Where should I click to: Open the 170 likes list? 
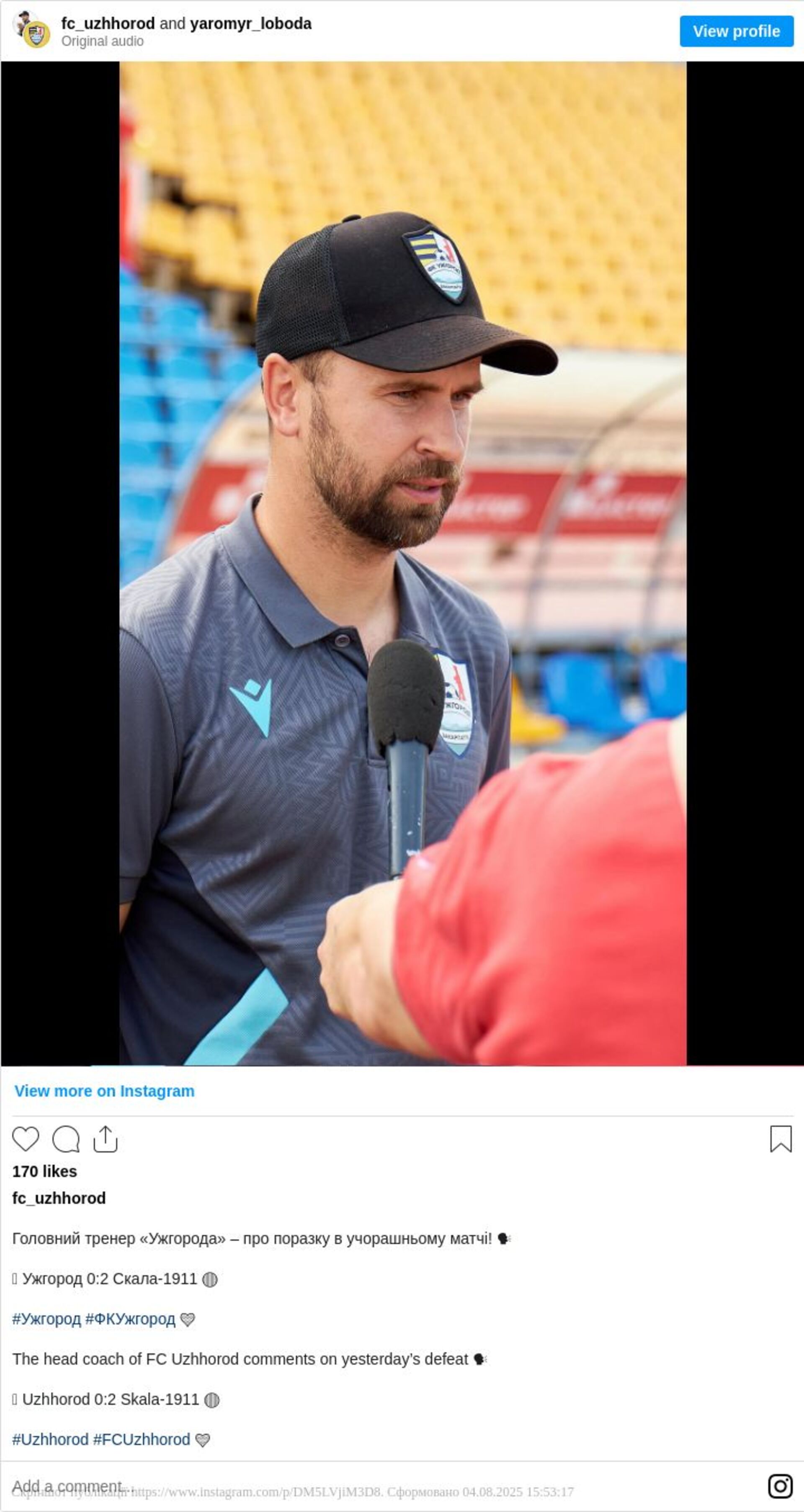pyautogui.click(x=45, y=1171)
